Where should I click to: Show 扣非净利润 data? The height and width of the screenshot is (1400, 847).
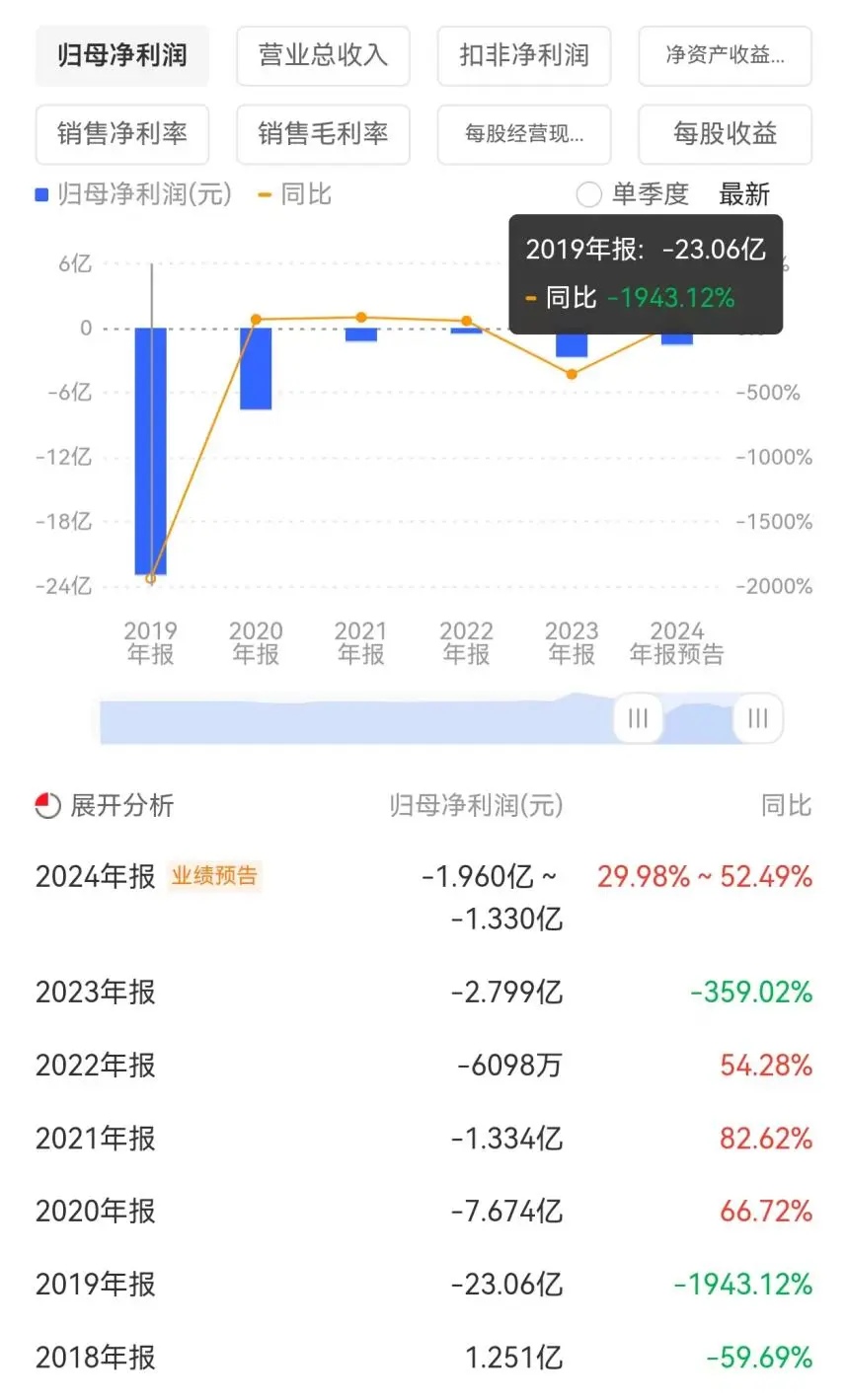pos(524,55)
